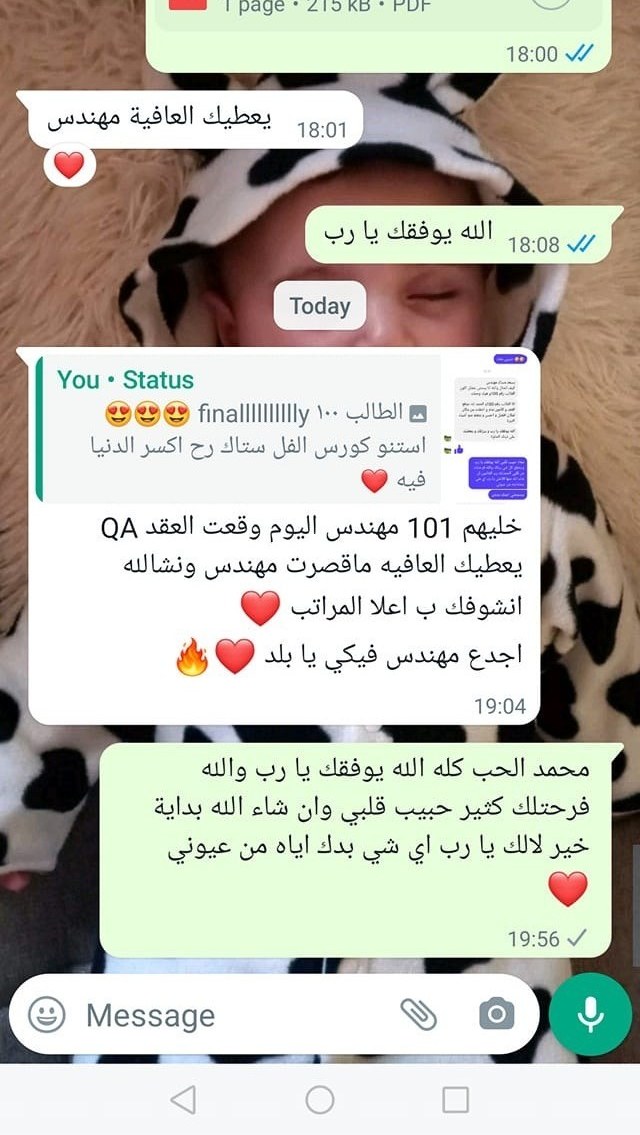Viewport: 640px width, 1135px height.
Task: Attach a file with the paperclip
Action: tap(419, 1014)
